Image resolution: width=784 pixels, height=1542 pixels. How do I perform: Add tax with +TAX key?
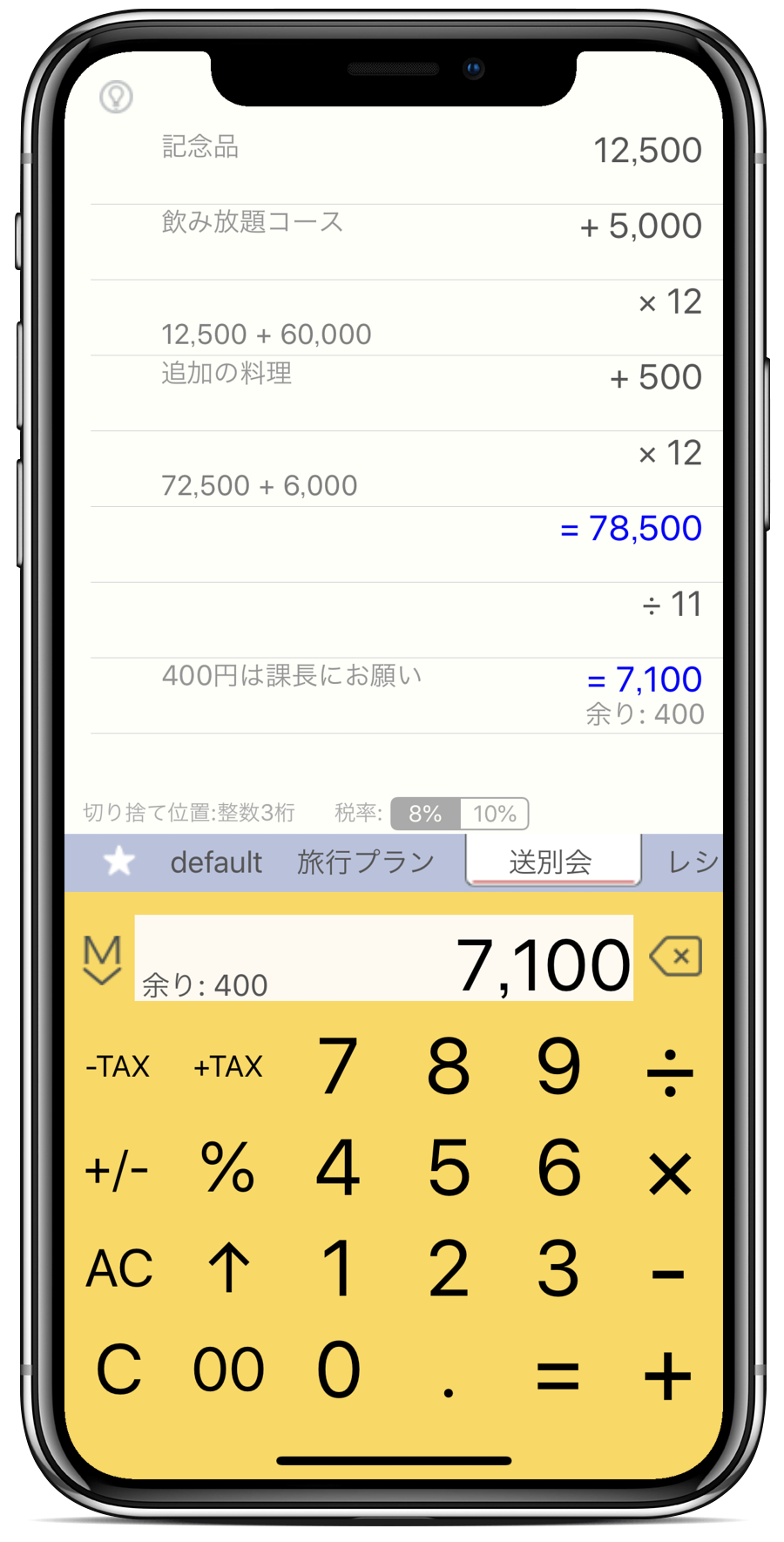(x=228, y=1066)
